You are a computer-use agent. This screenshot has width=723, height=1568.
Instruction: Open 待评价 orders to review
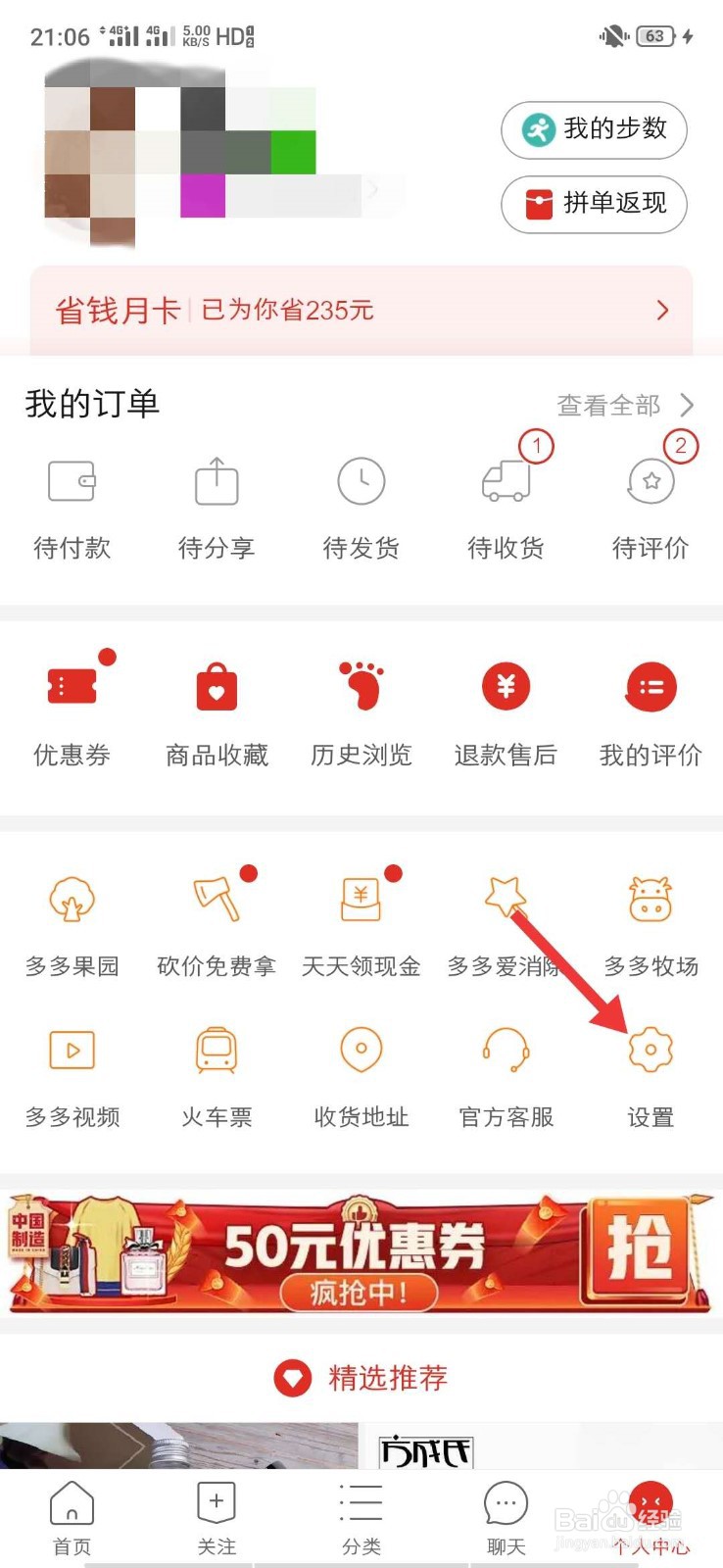[x=650, y=505]
